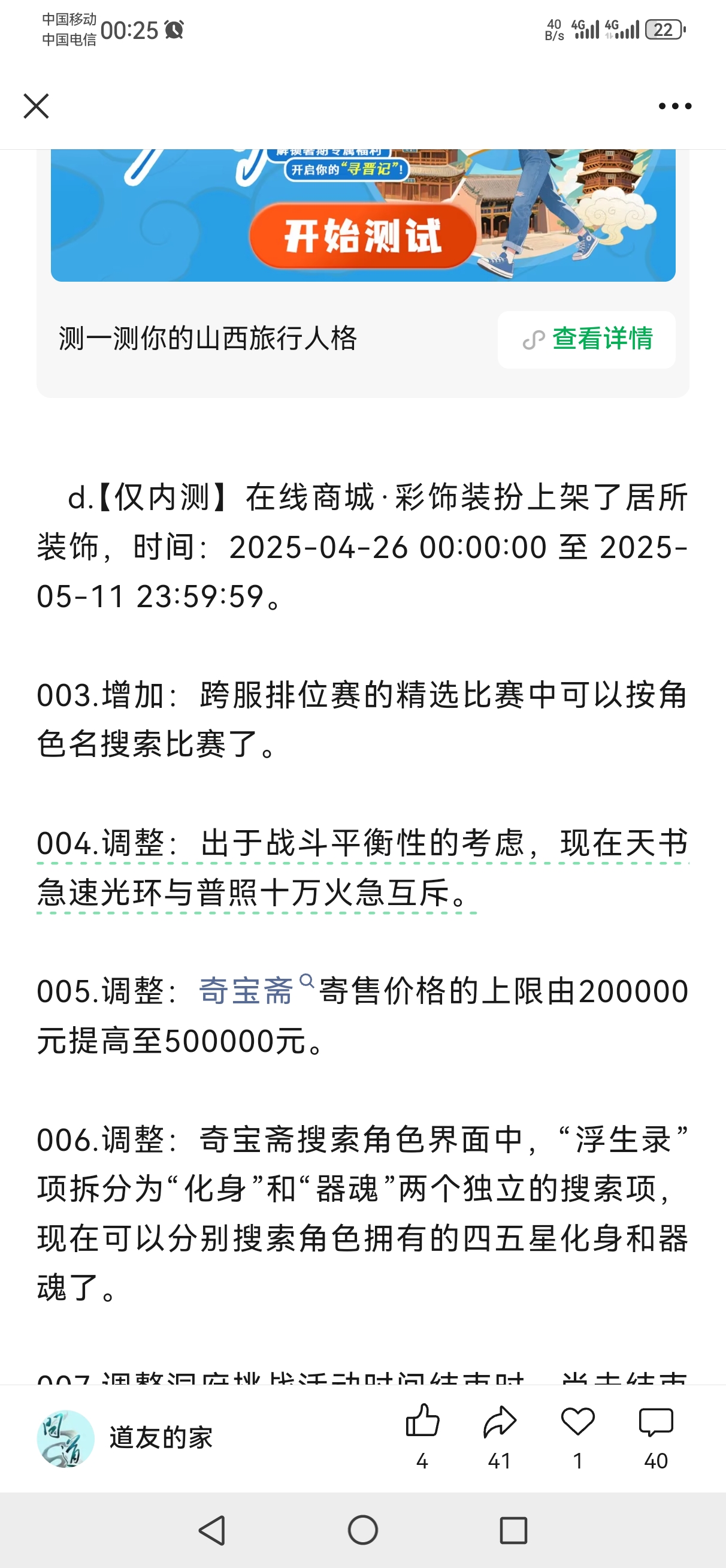This screenshot has width=726, height=1568.
Task: Open the 奇宝斋 search link
Action: (256, 990)
